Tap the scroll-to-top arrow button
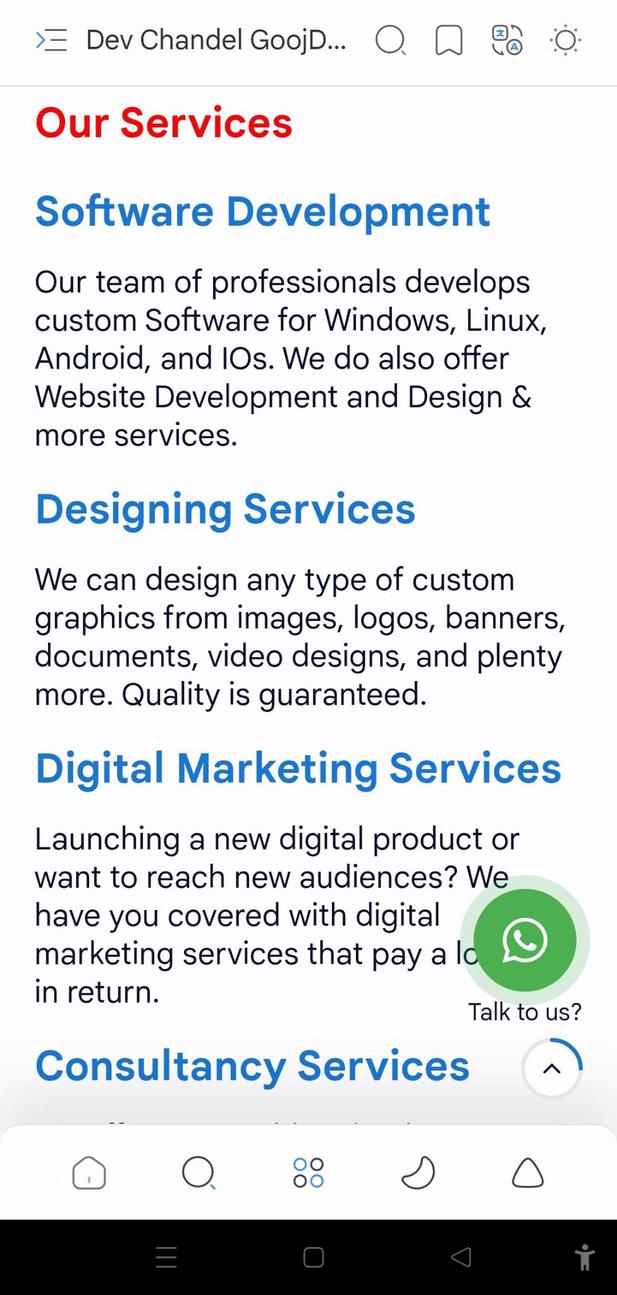The image size is (617, 1295). [x=551, y=1068]
